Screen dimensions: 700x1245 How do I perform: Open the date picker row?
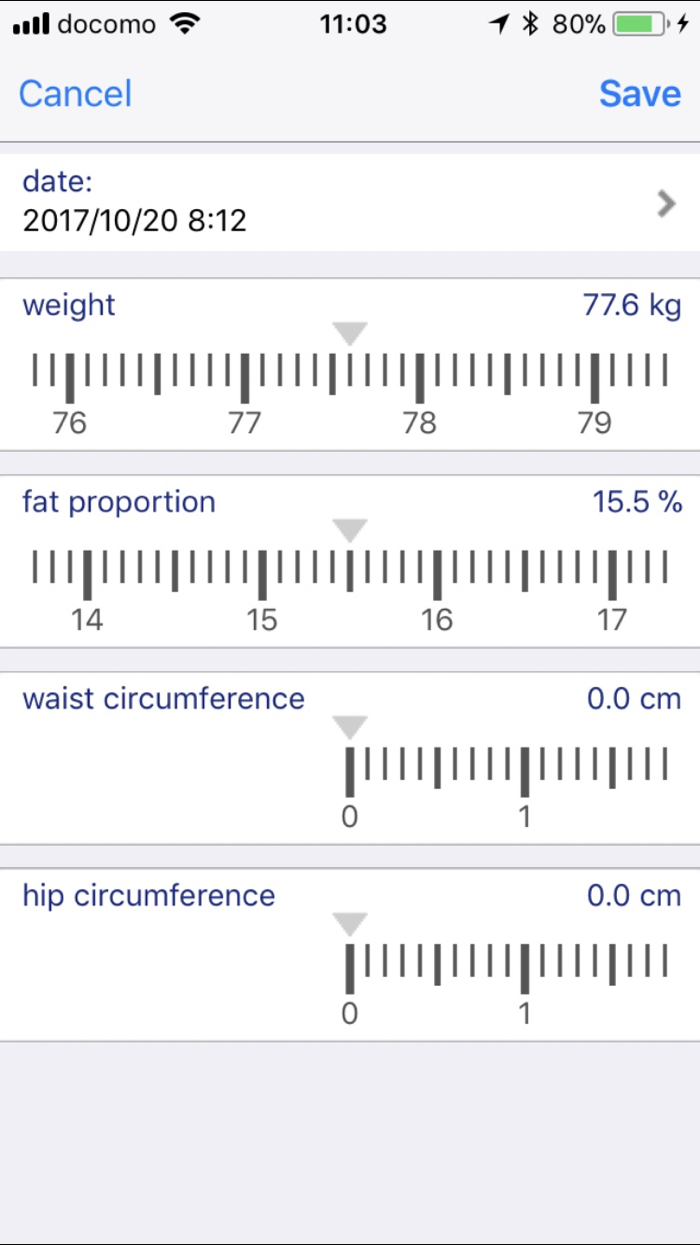[350, 201]
